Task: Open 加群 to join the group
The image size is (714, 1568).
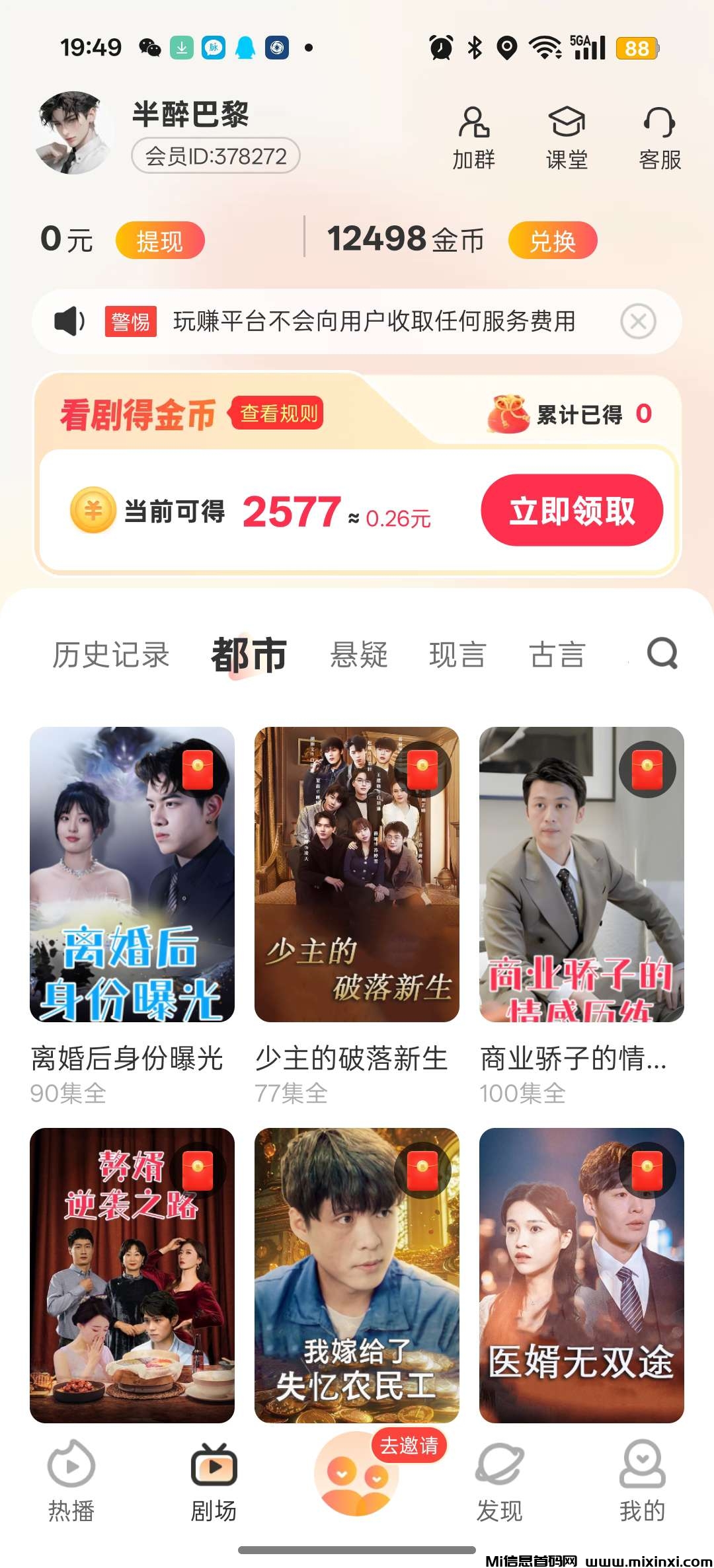Action: point(473,138)
